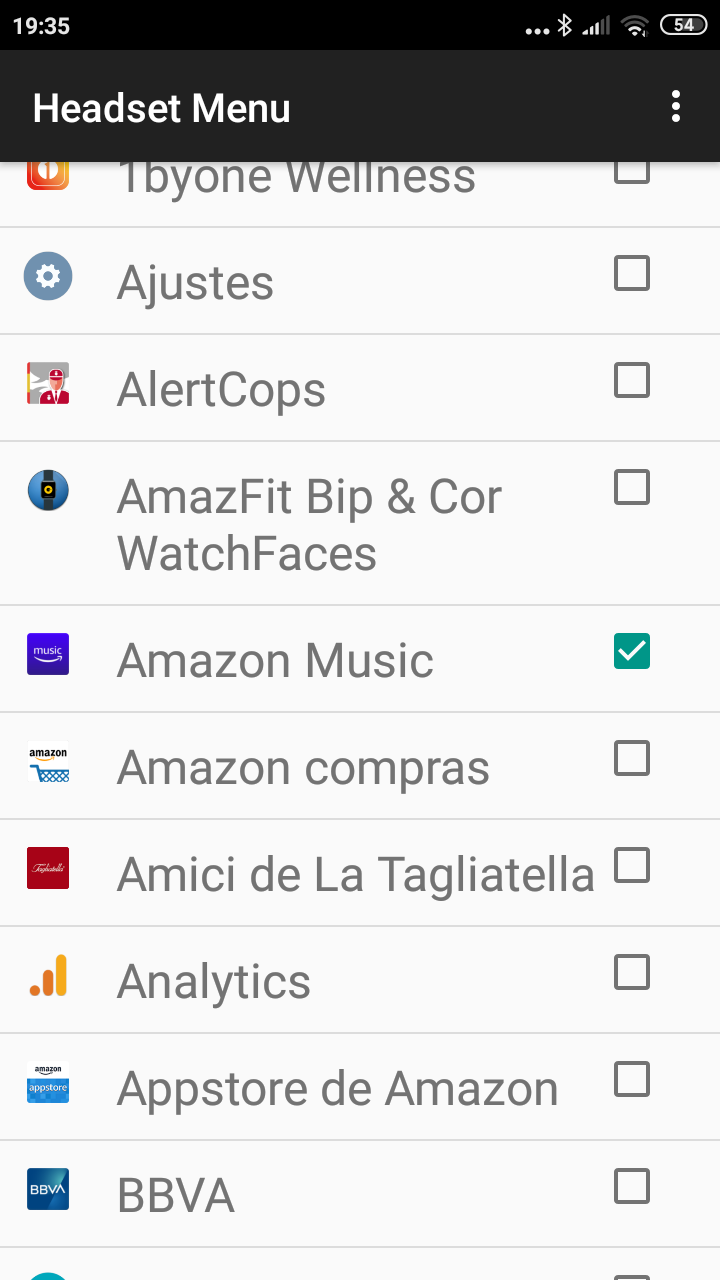Screen dimensions: 720x1280
Task: Select the AlertCops checkbox
Action: tap(632, 380)
